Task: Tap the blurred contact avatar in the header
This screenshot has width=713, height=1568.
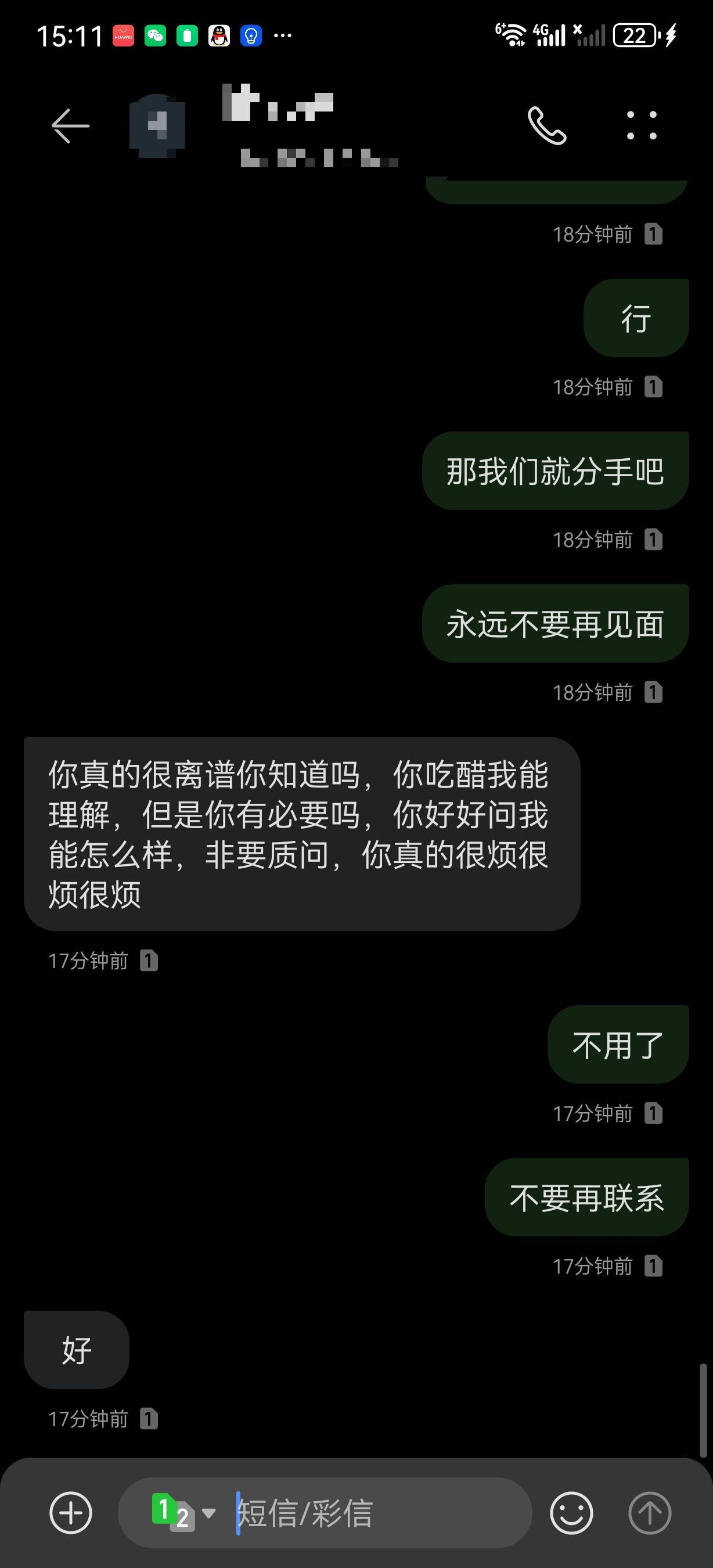Action: coord(157,128)
